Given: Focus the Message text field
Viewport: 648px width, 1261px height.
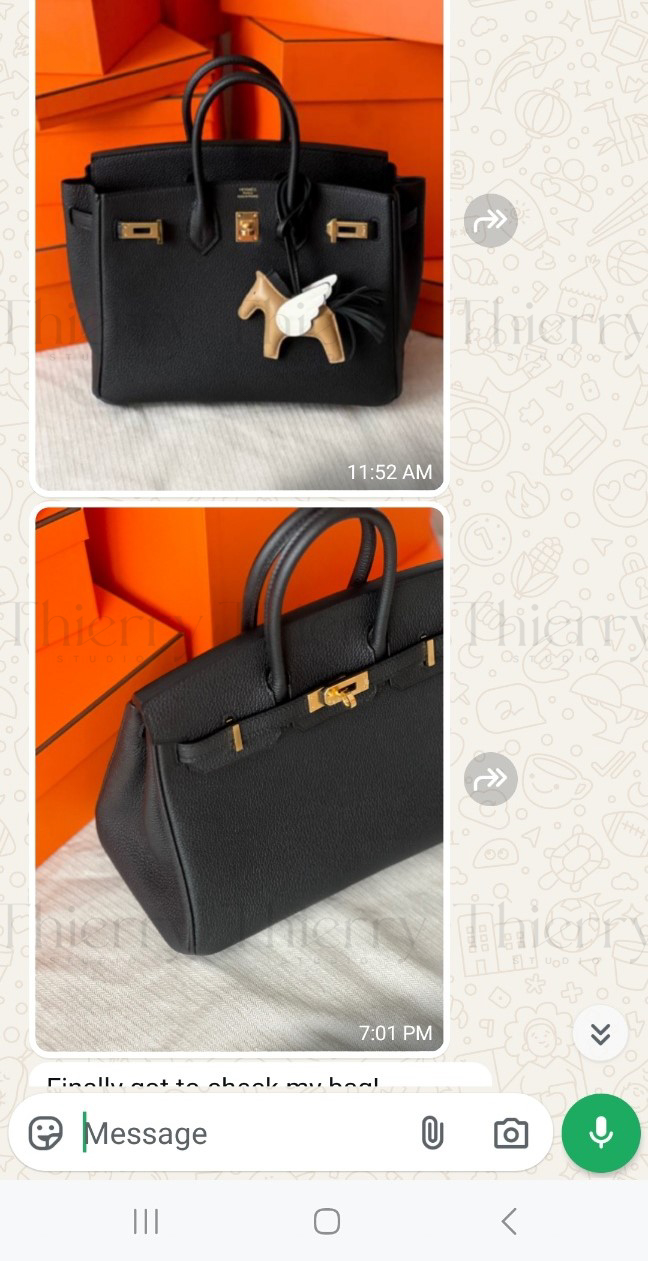Looking at the screenshot, I should pos(240,1133).
